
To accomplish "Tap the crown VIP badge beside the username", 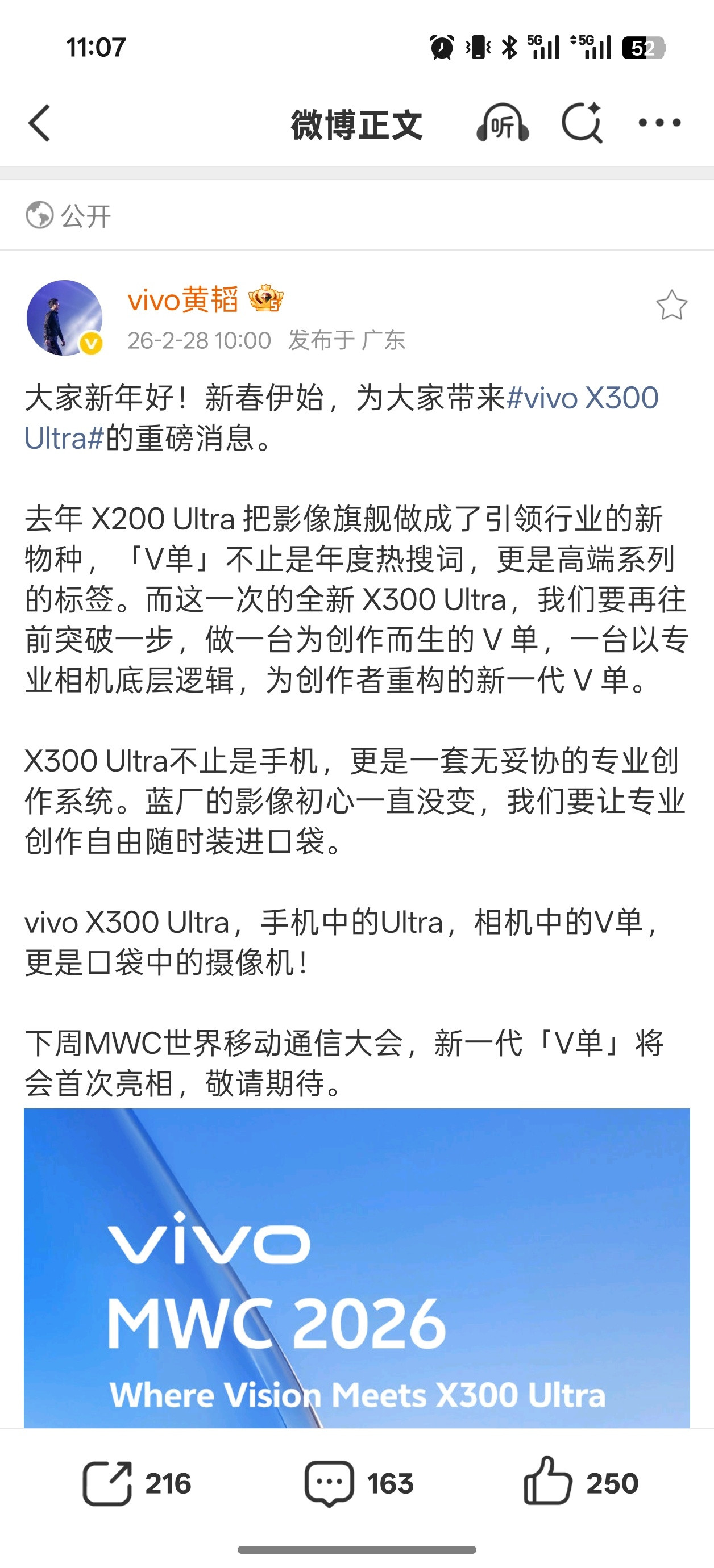I will tap(267, 299).
